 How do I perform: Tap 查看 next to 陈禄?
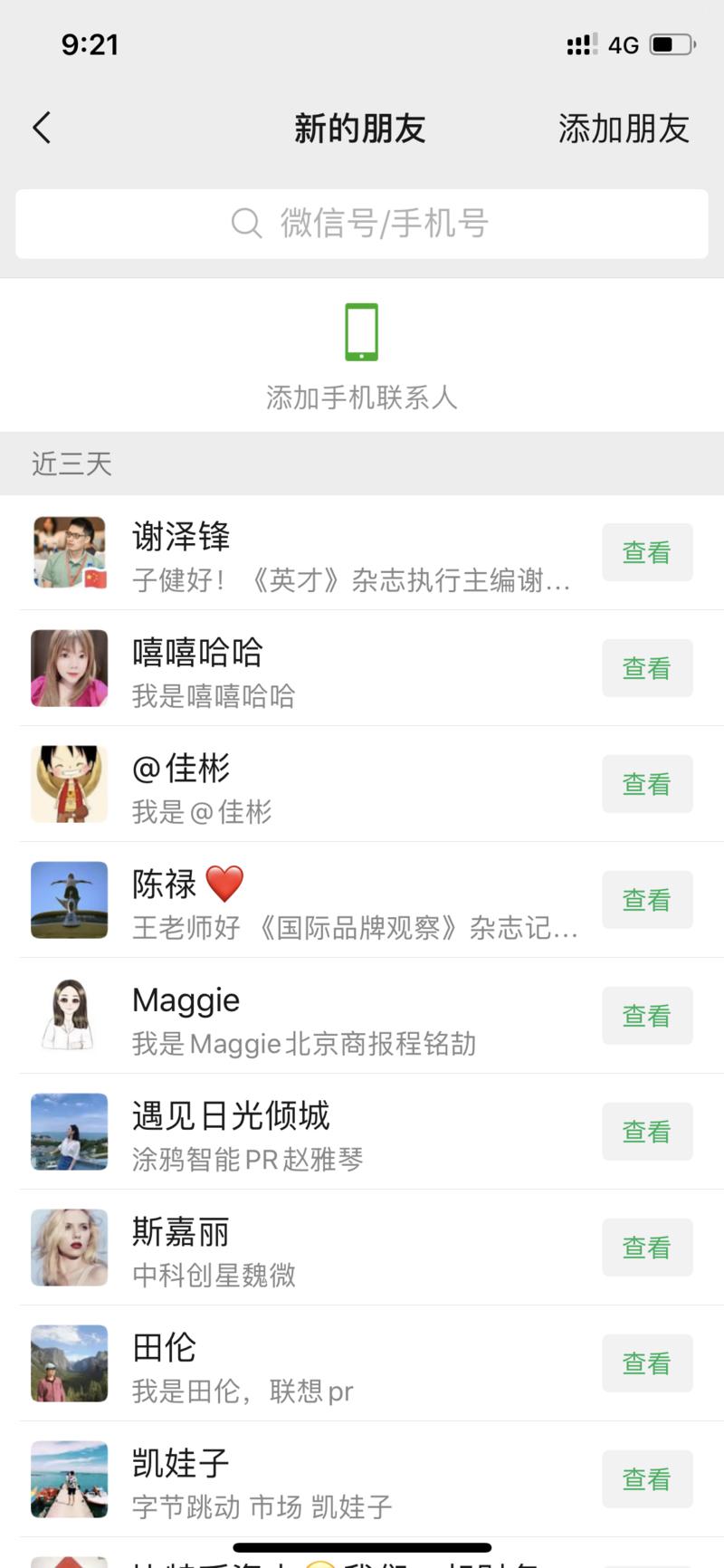(647, 900)
